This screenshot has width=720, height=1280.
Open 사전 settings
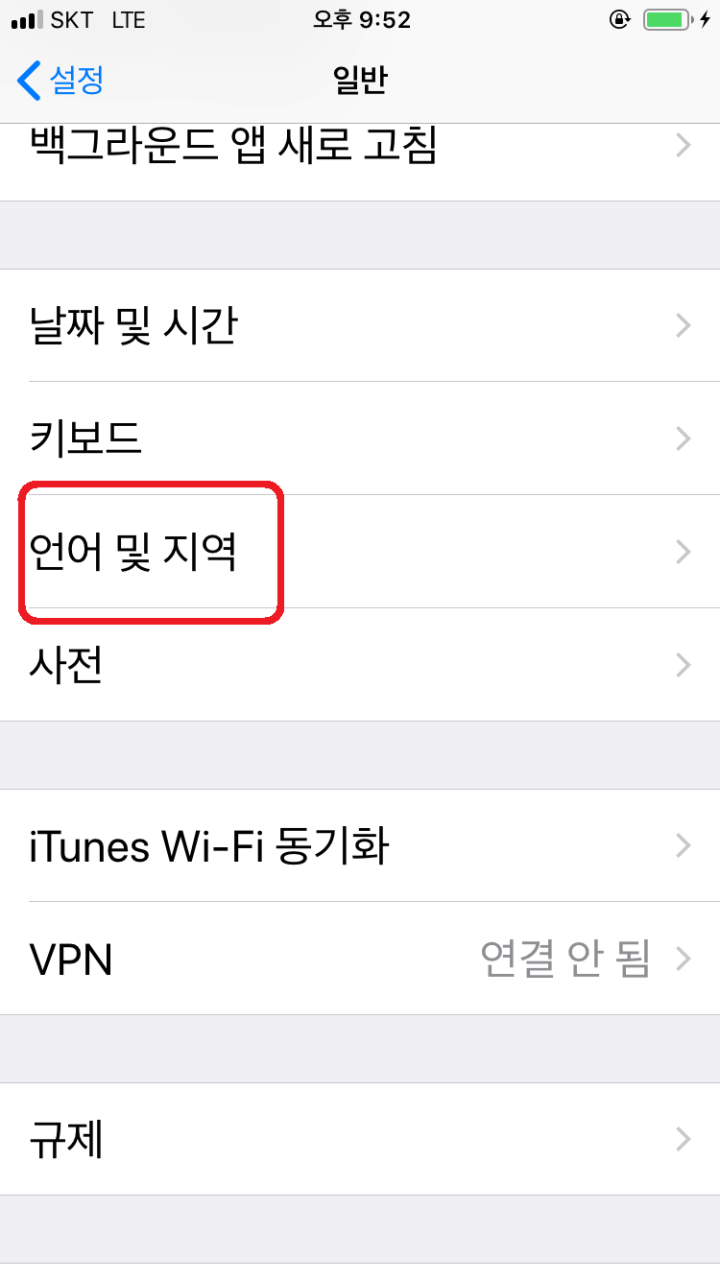coord(360,665)
